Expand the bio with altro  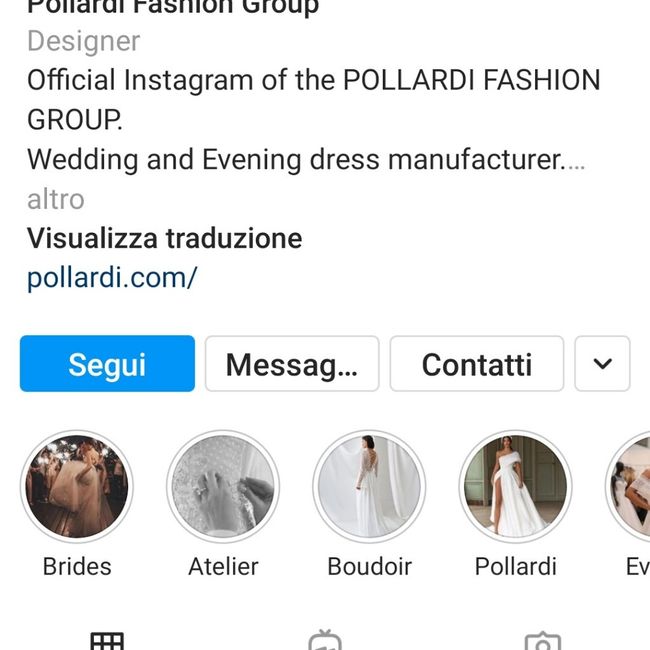coord(56,199)
